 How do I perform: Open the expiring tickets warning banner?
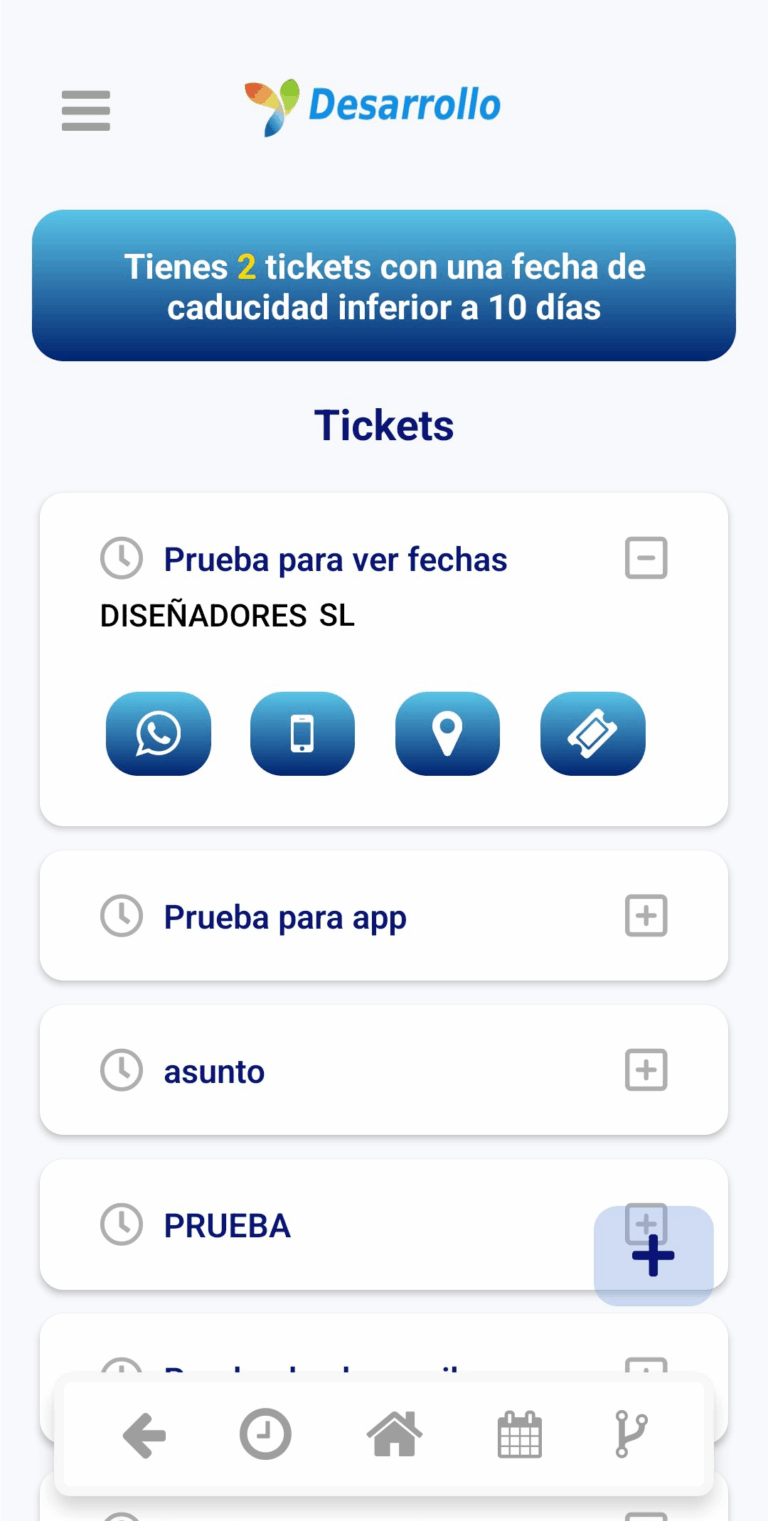click(x=384, y=286)
